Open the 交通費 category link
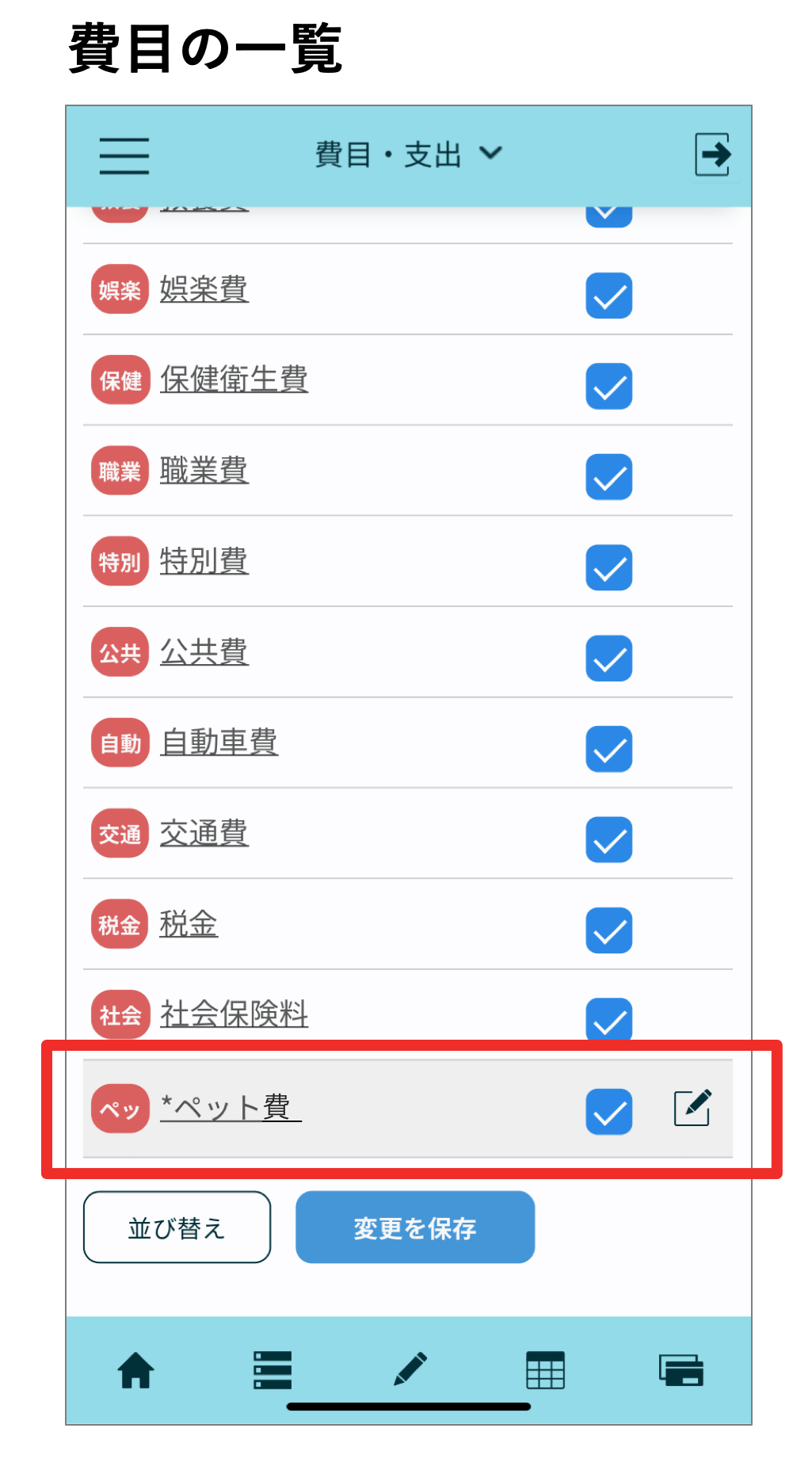The height and width of the screenshot is (1470, 812). tap(204, 834)
